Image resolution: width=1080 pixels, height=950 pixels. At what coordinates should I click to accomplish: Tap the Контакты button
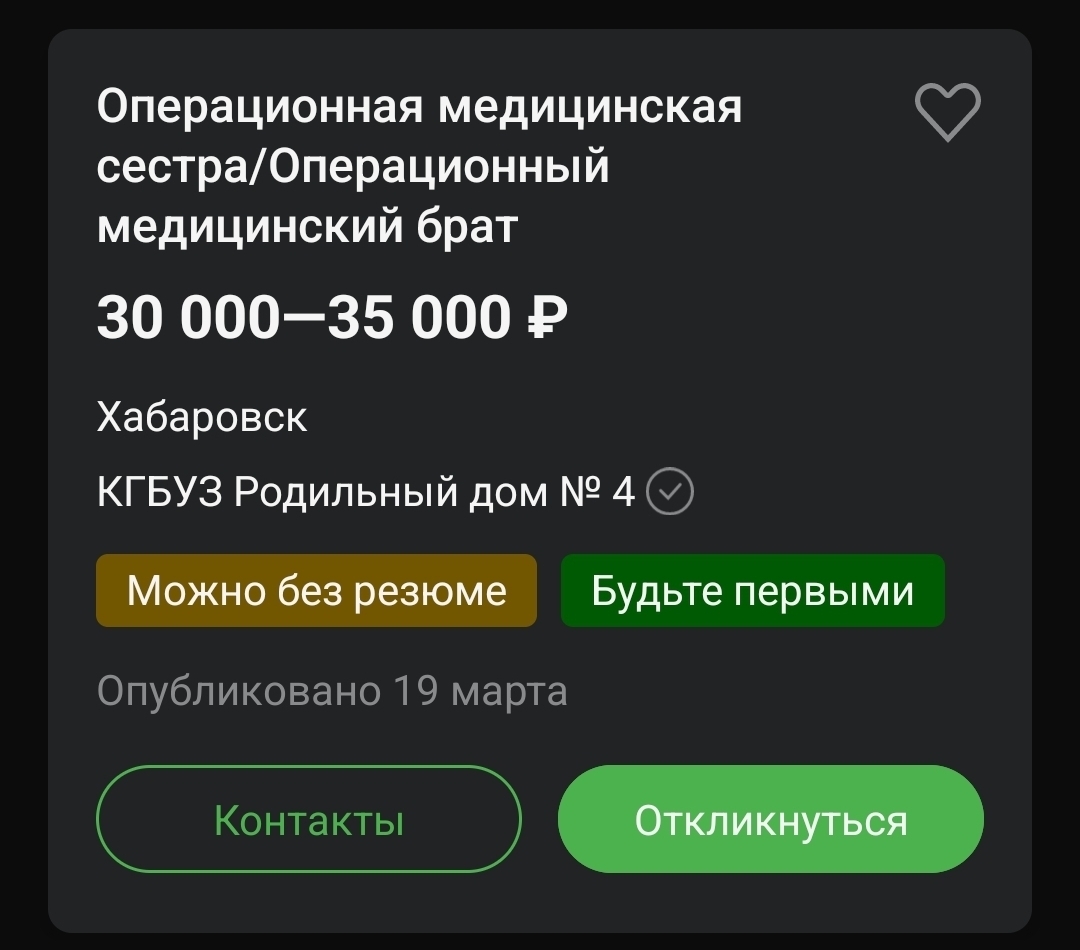click(x=309, y=819)
